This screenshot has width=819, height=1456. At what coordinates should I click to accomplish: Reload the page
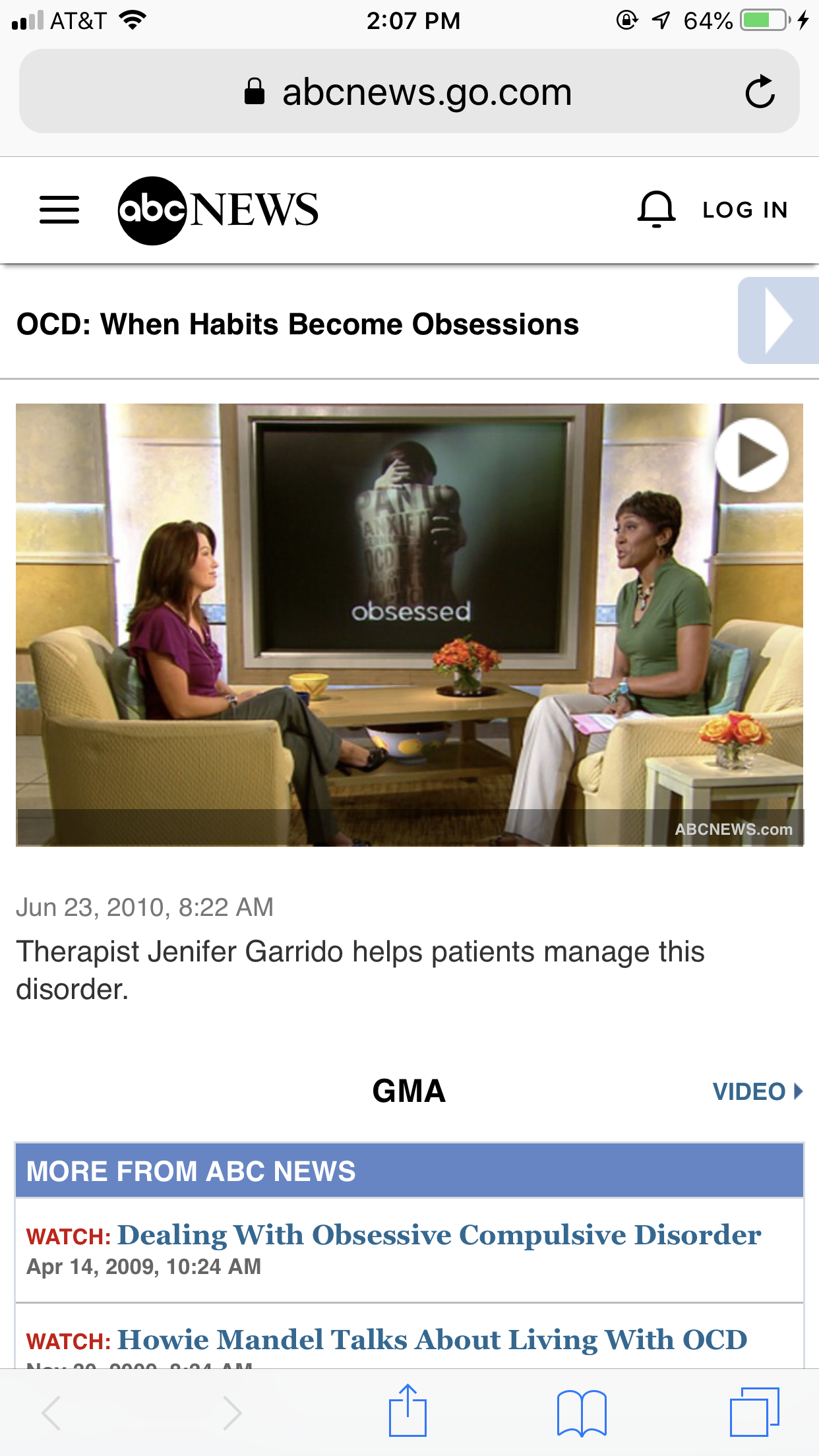pyautogui.click(x=760, y=92)
